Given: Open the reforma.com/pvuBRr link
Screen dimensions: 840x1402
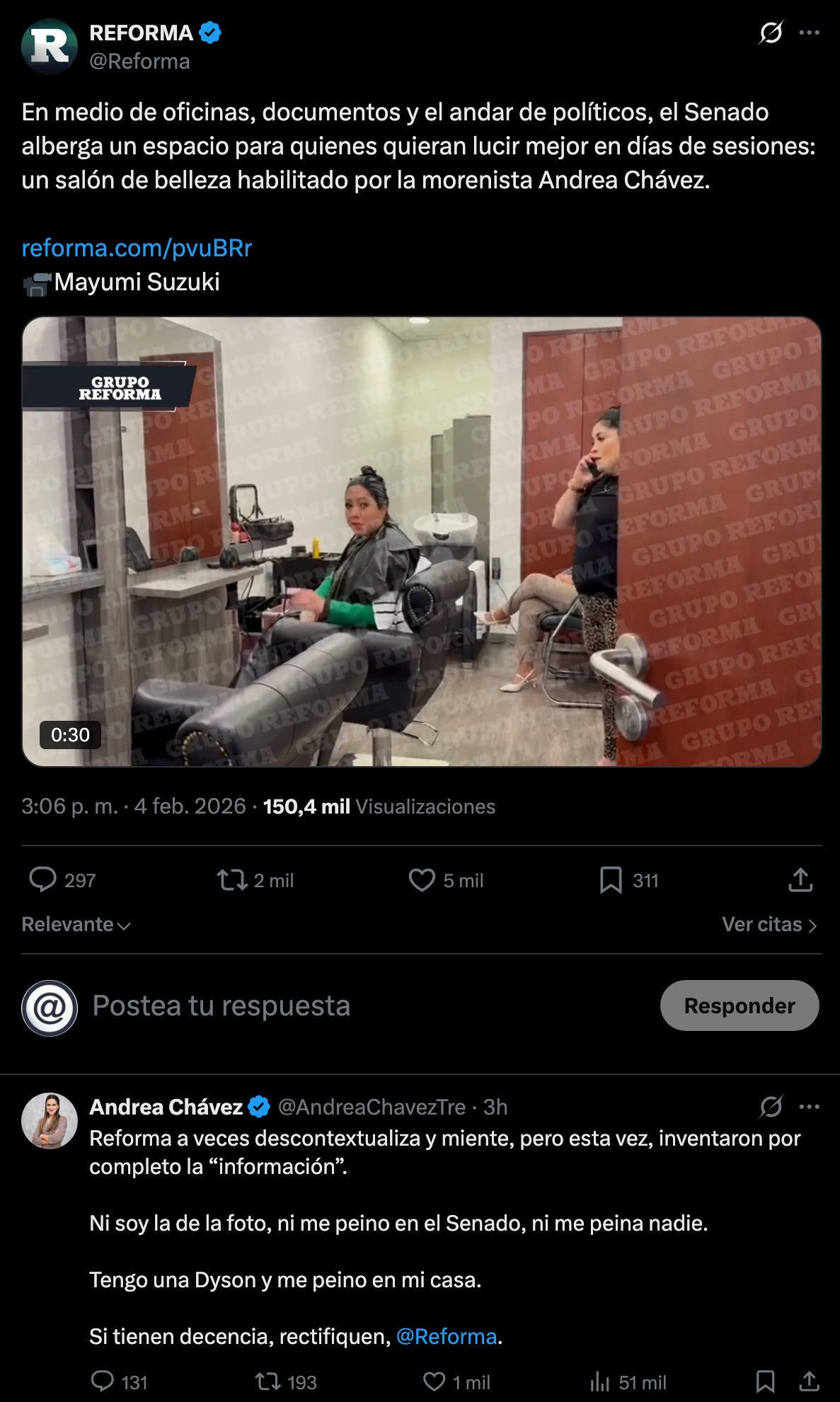Looking at the screenshot, I should [x=137, y=248].
